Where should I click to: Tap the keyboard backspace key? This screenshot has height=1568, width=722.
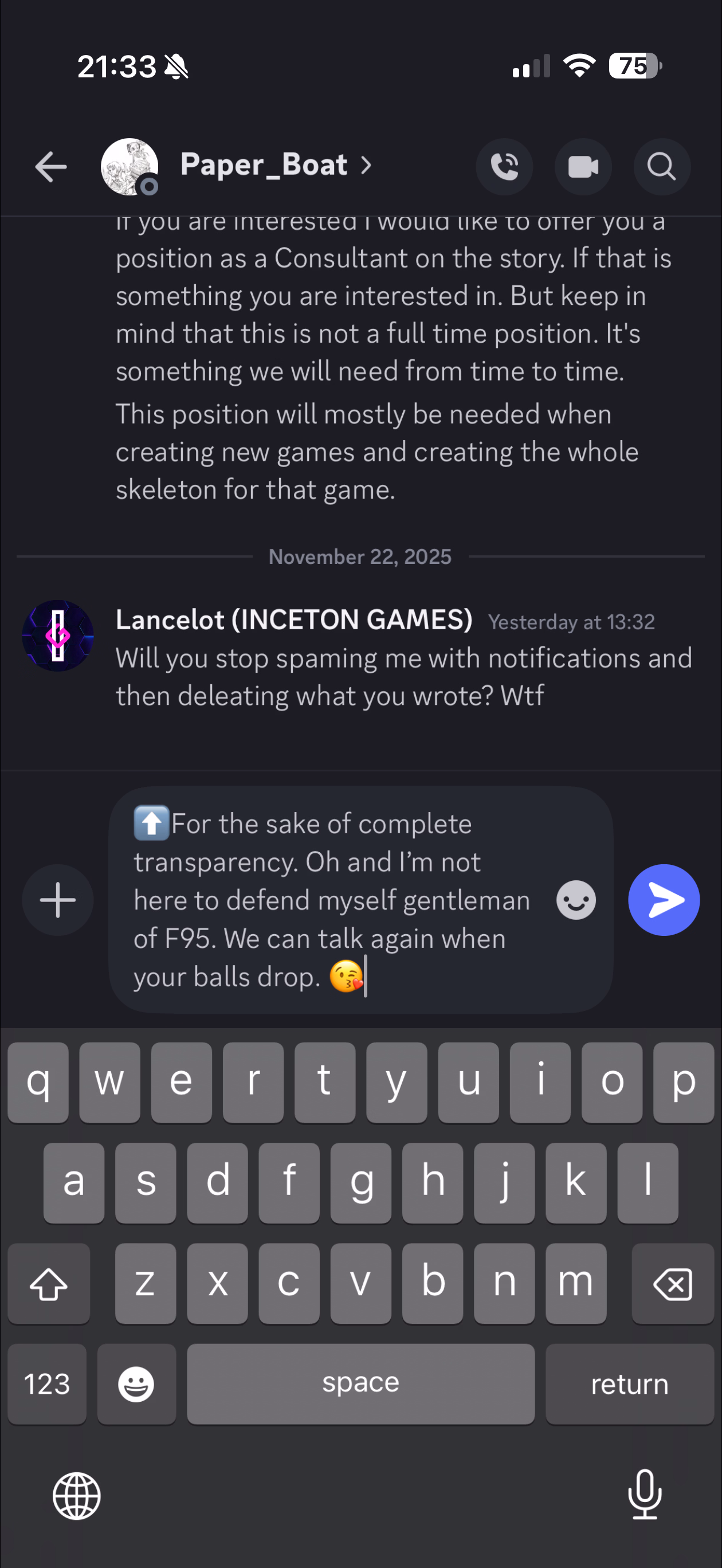(x=672, y=1283)
